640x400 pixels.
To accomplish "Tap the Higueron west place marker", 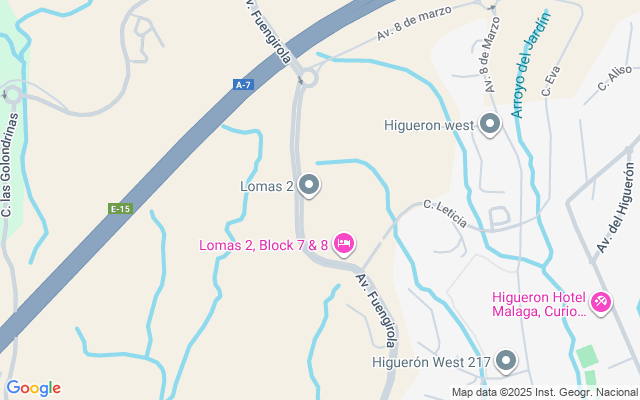I will point(490,125).
